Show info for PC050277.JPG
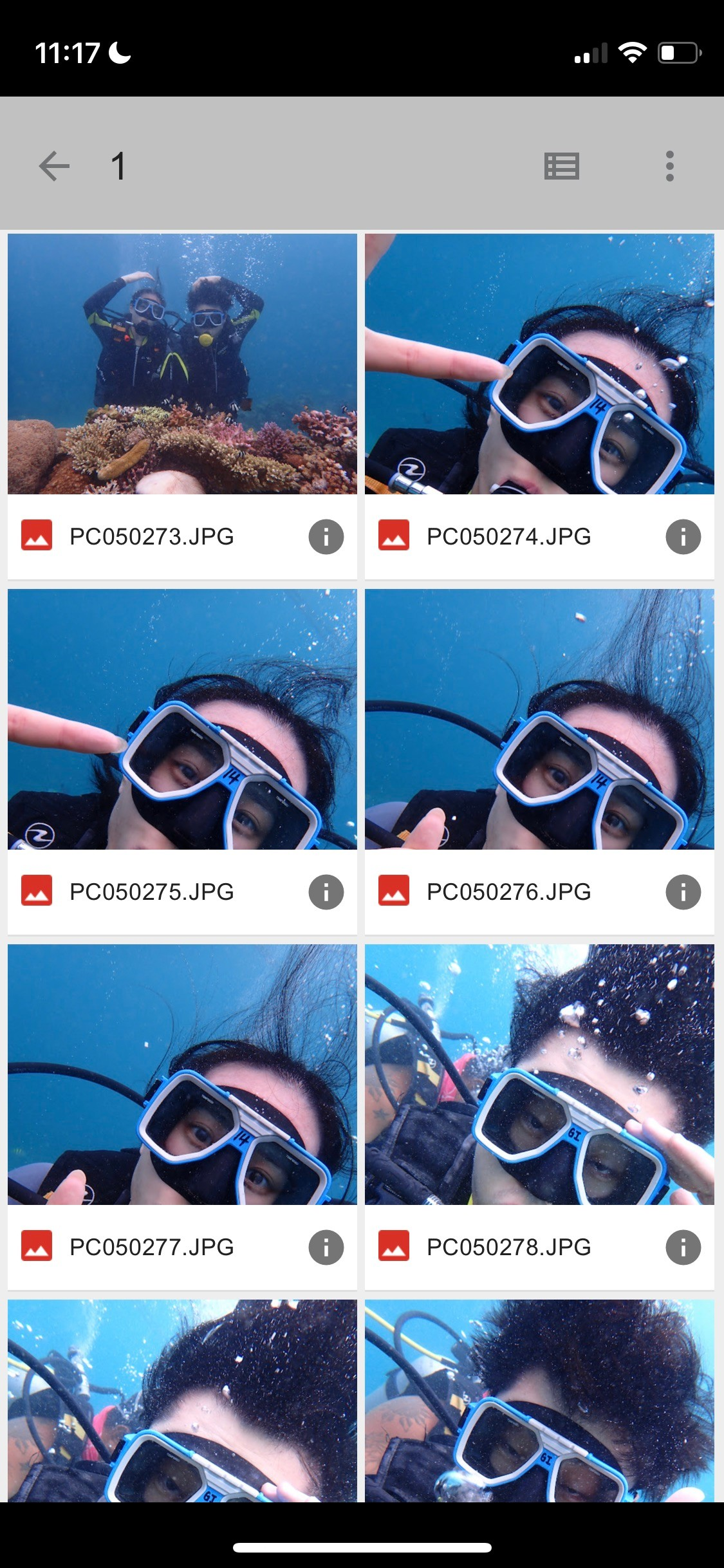The height and width of the screenshot is (1568, 724). 326,1247
